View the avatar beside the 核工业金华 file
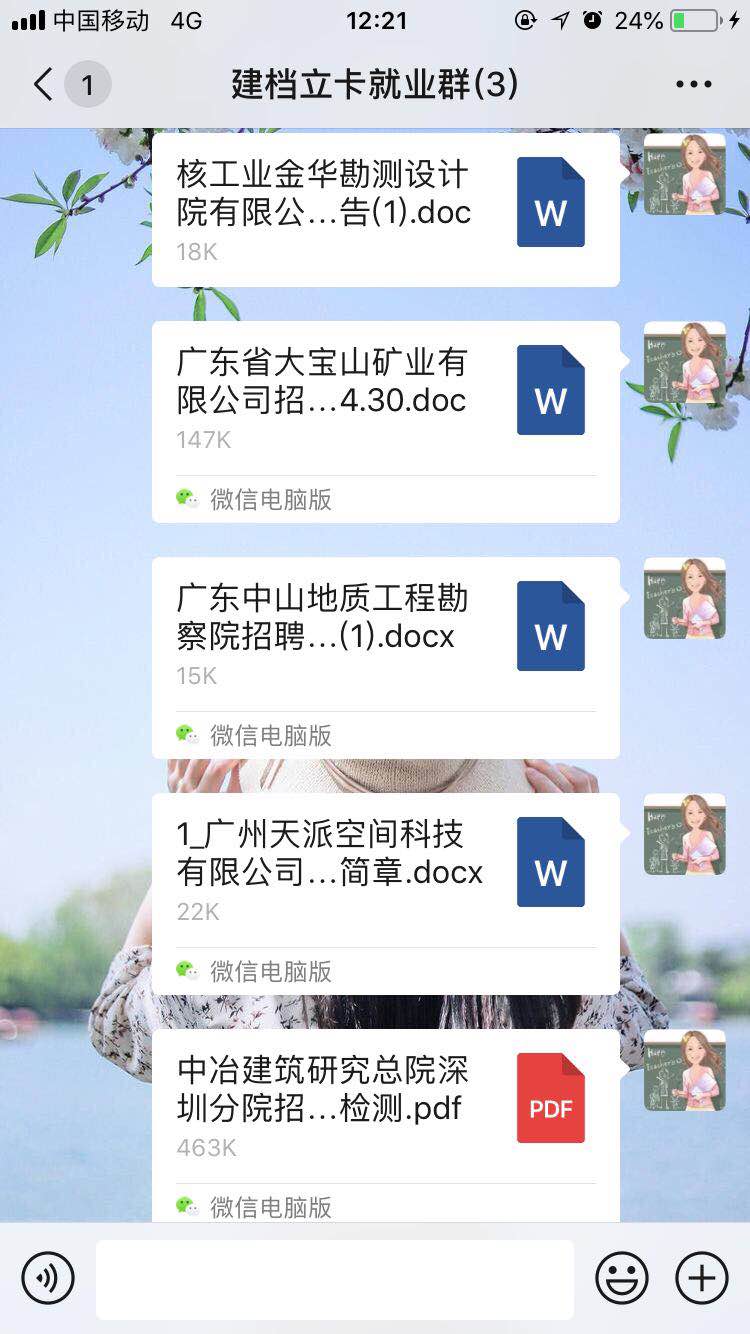750x1334 pixels. [685, 175]
